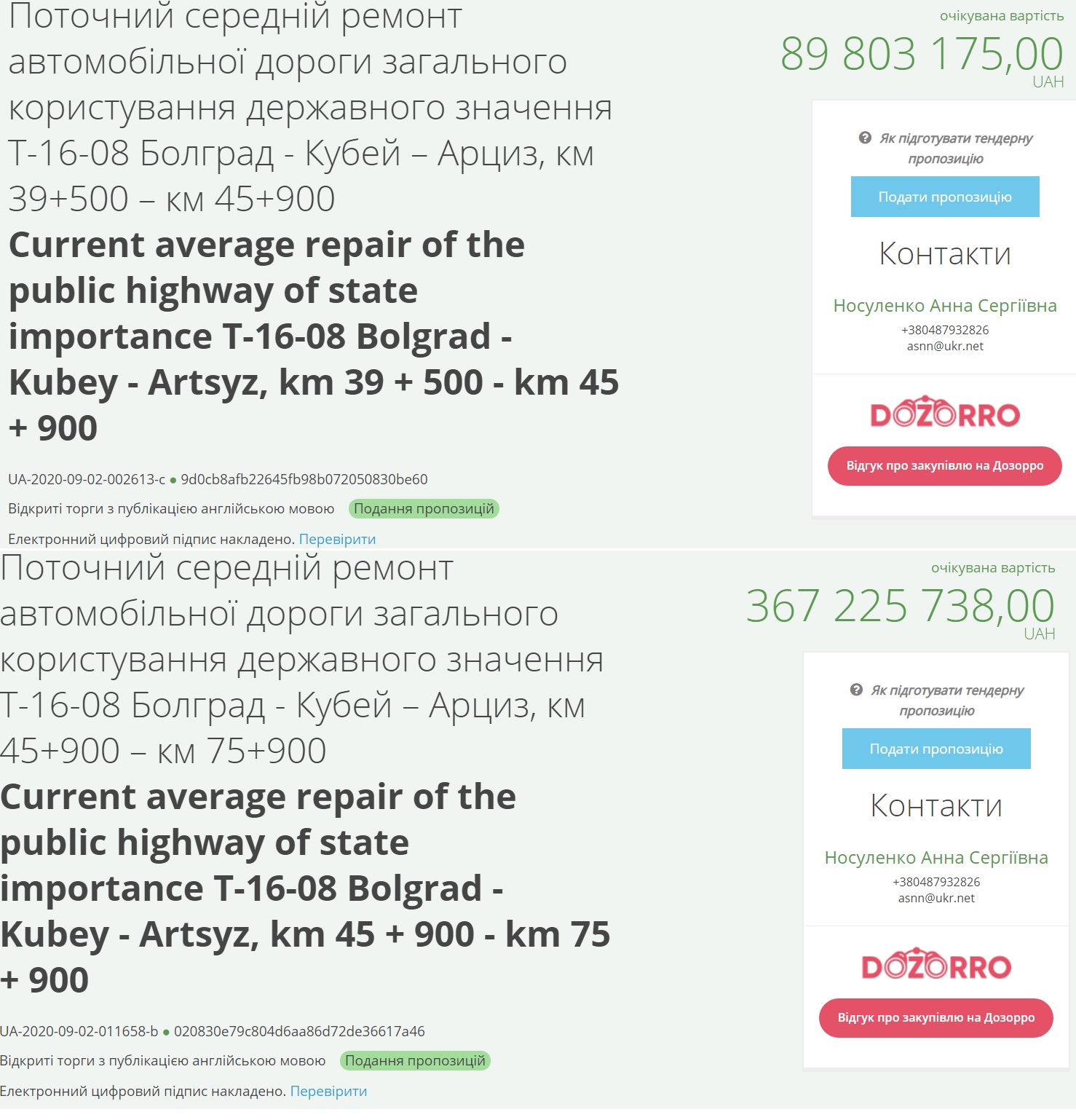Open Дозорро feedback for tender UA-2020-09-02-002613-c
The height and width of the screenshot is (1120, 1076).
pos(944,465)
